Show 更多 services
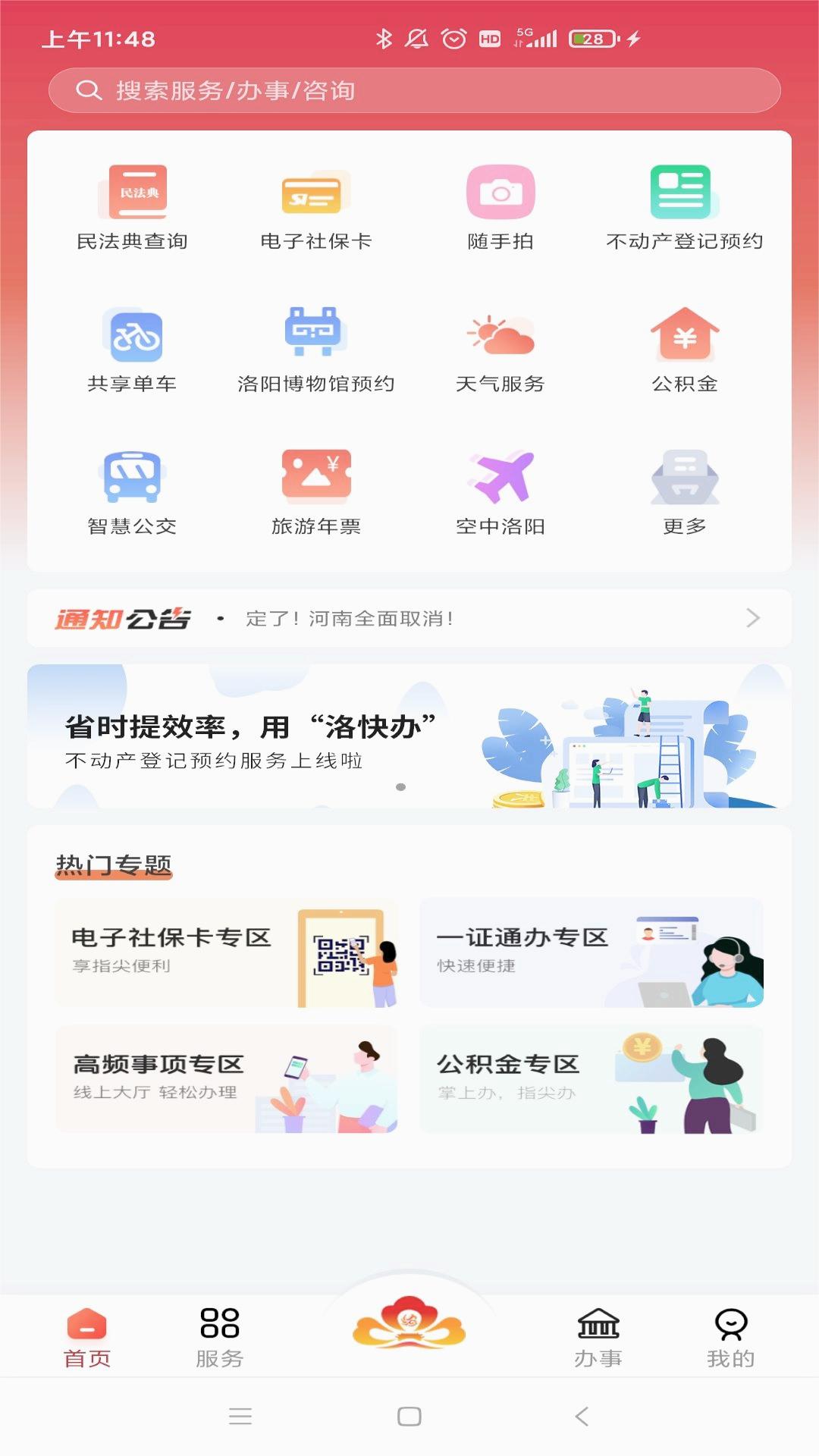 point(685,493)
